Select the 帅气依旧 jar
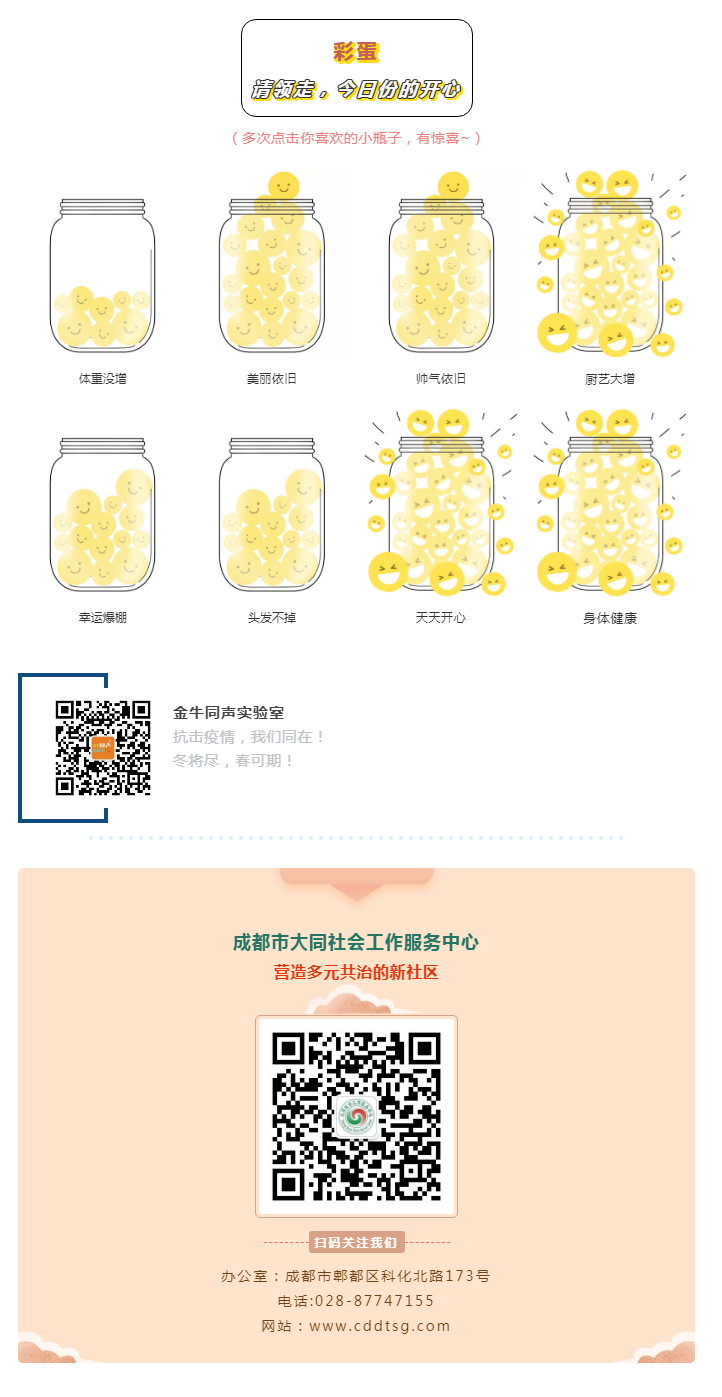Screen dimensions: 722x1397 coord(441,276)
